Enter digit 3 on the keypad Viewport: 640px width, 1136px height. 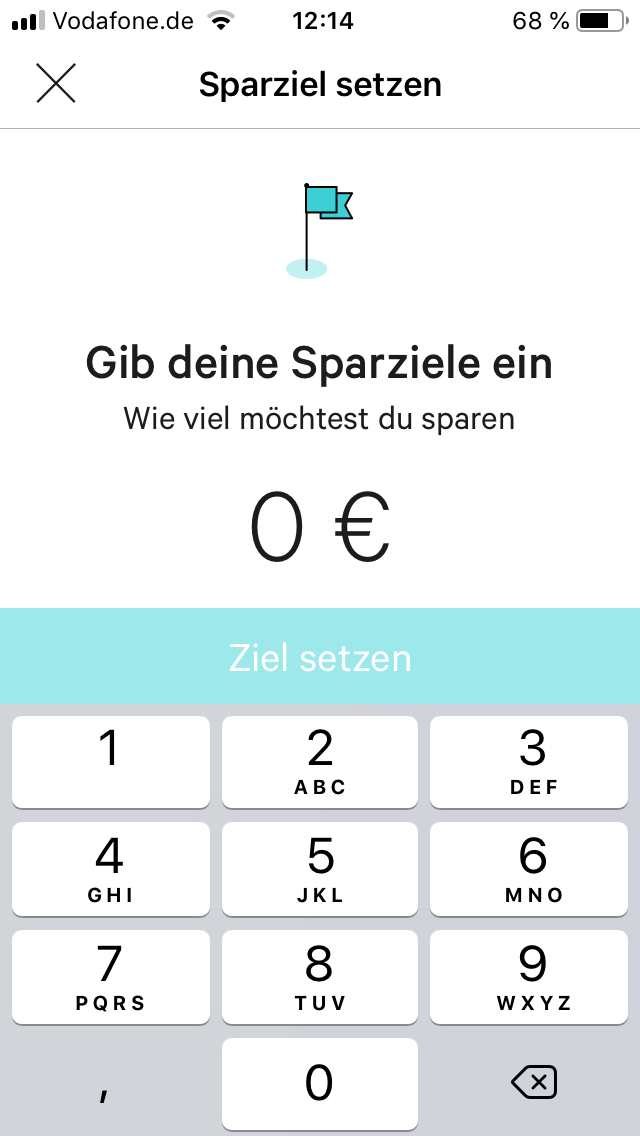click(x=533, y=761)
